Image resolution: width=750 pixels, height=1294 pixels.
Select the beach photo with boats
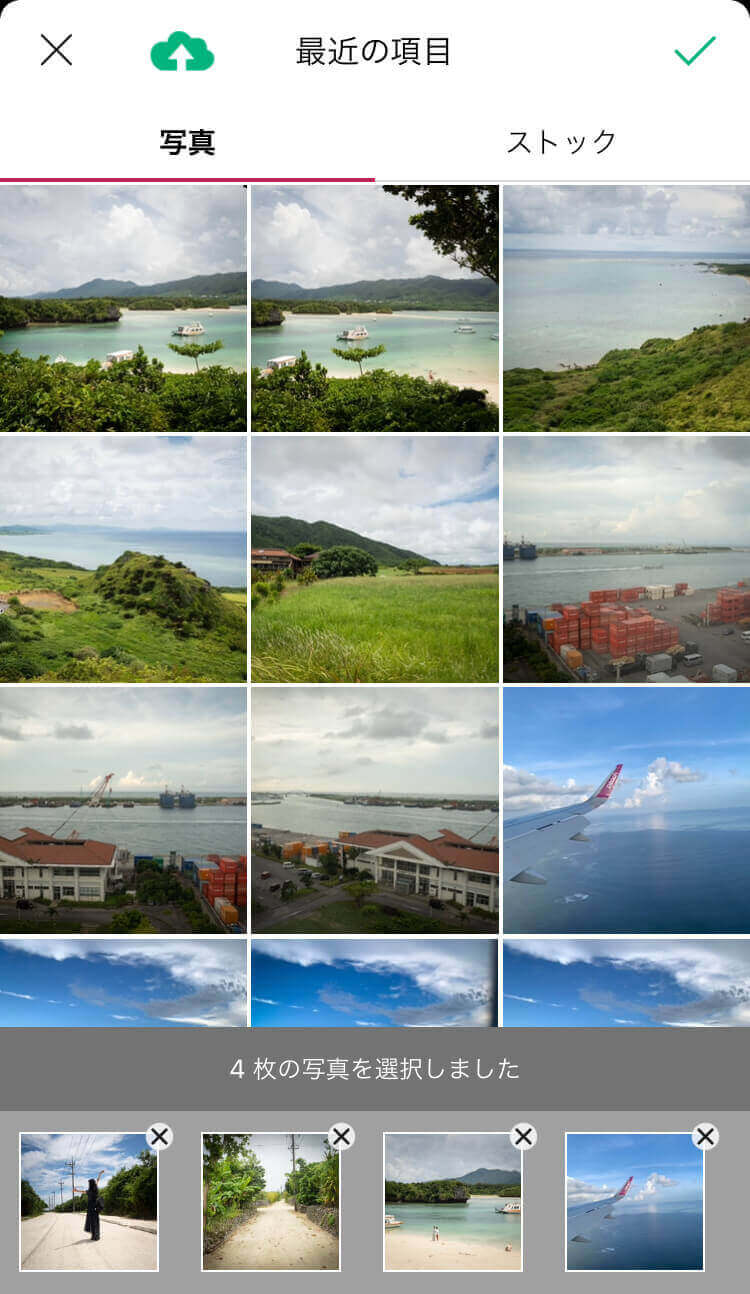coord(125,306)
